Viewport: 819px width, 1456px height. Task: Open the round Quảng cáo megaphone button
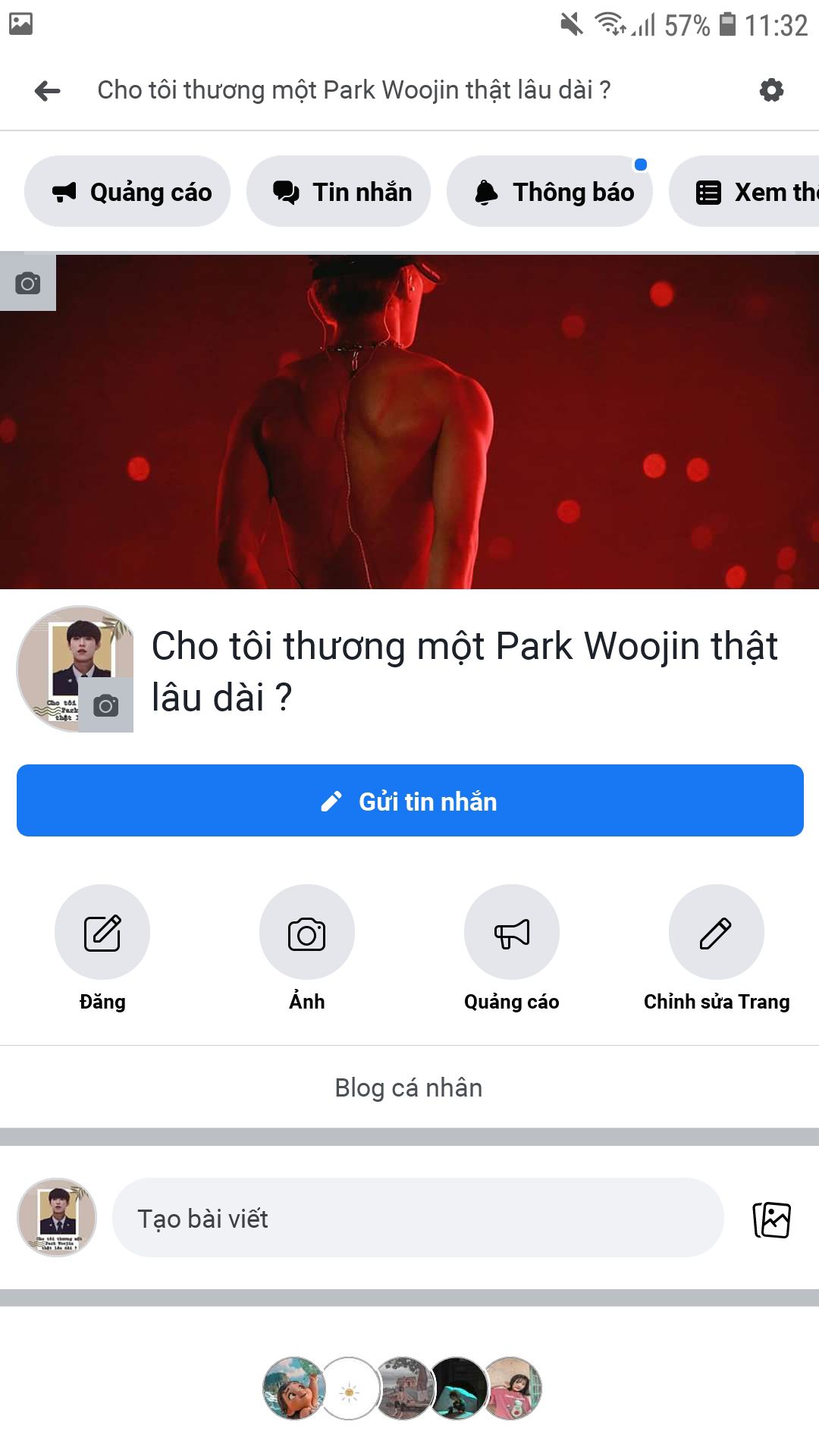pos(511,933)
